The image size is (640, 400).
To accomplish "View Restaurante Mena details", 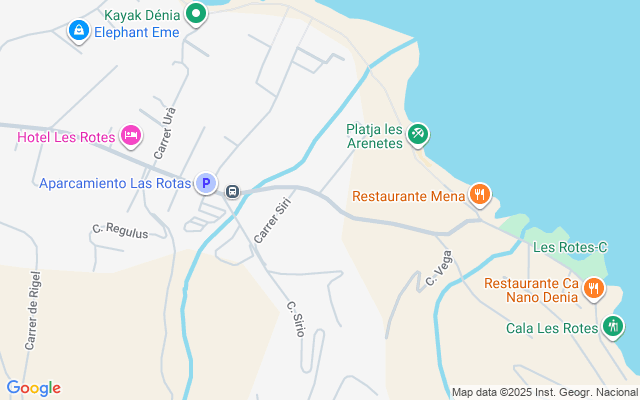I will click(480, 196).
